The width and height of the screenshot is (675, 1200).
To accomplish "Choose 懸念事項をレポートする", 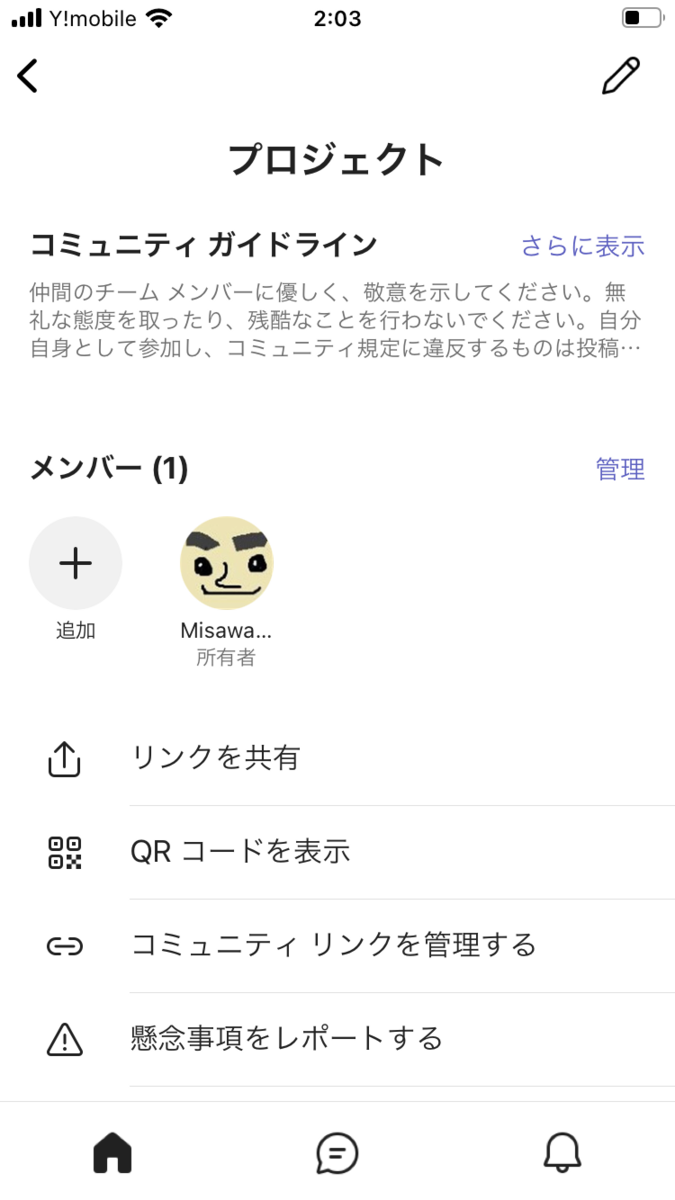I will pyautogui.click(x=286, y=1039).
